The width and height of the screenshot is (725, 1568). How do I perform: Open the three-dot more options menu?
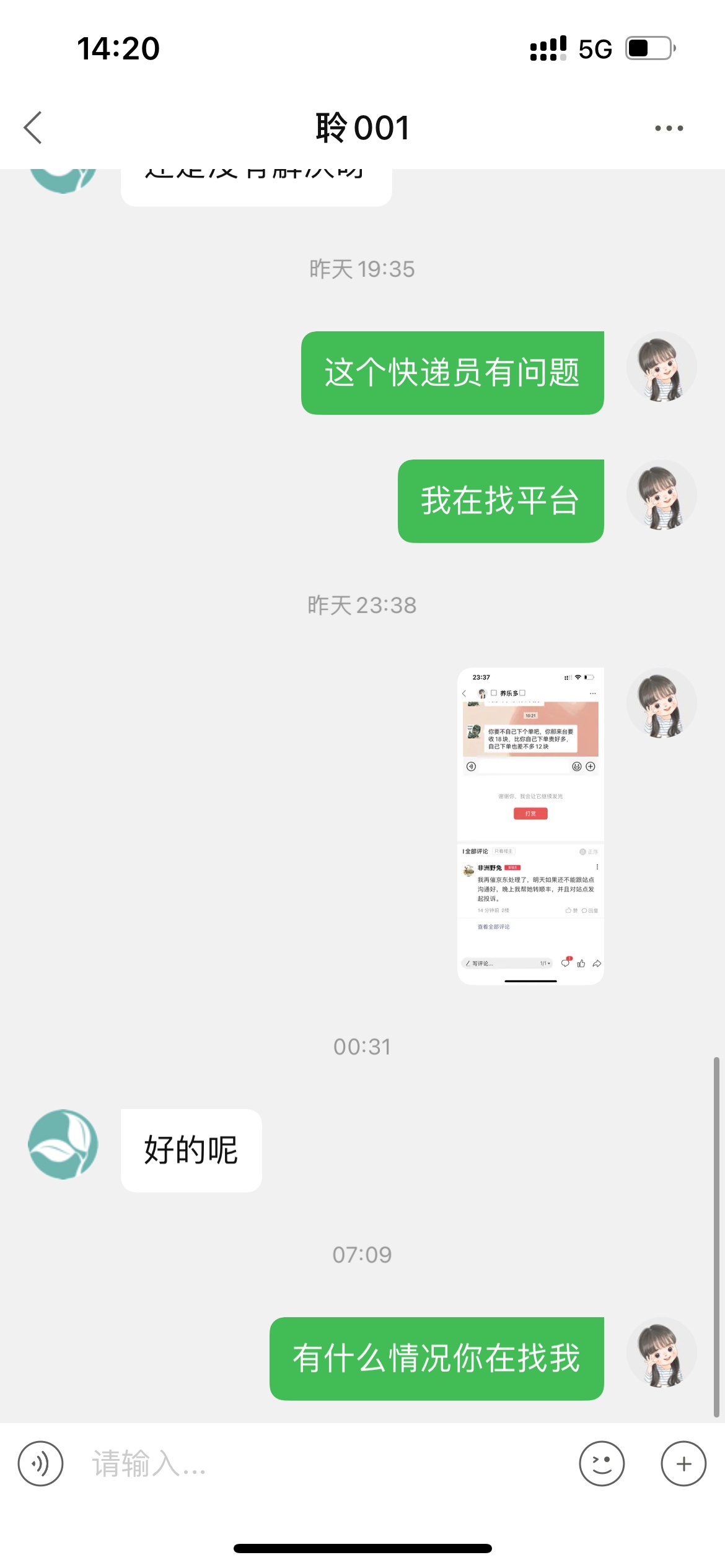coord(669,128)
